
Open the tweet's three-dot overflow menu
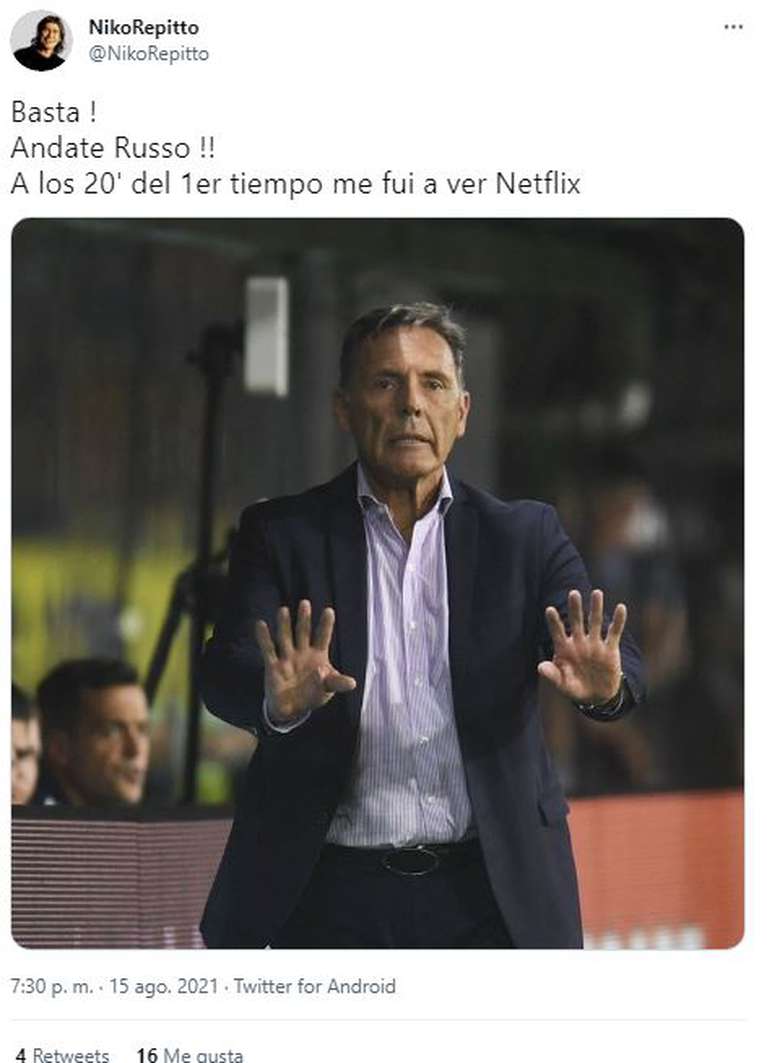(733, 27)
